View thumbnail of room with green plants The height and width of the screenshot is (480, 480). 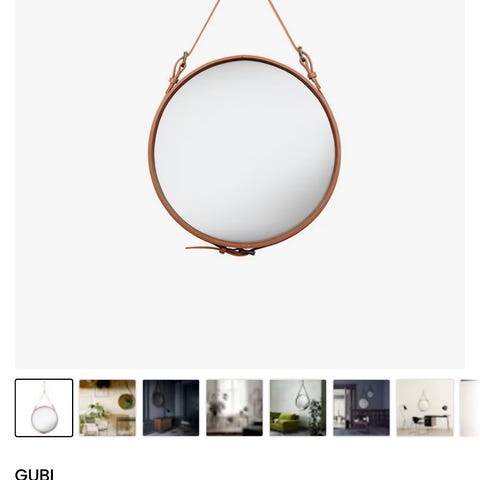click(x=107, y=408)
